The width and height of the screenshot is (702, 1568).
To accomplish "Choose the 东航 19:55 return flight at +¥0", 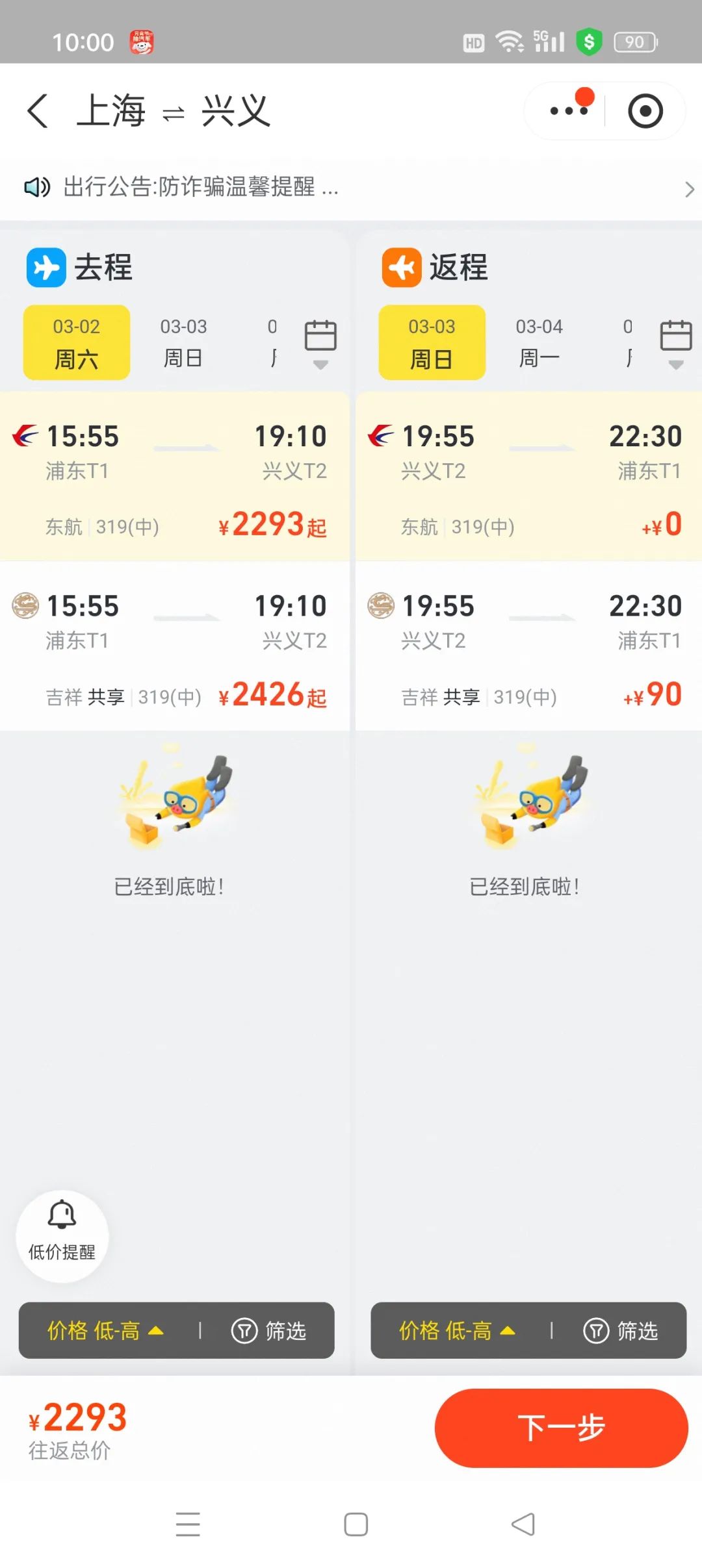I will tap(528, 477).
